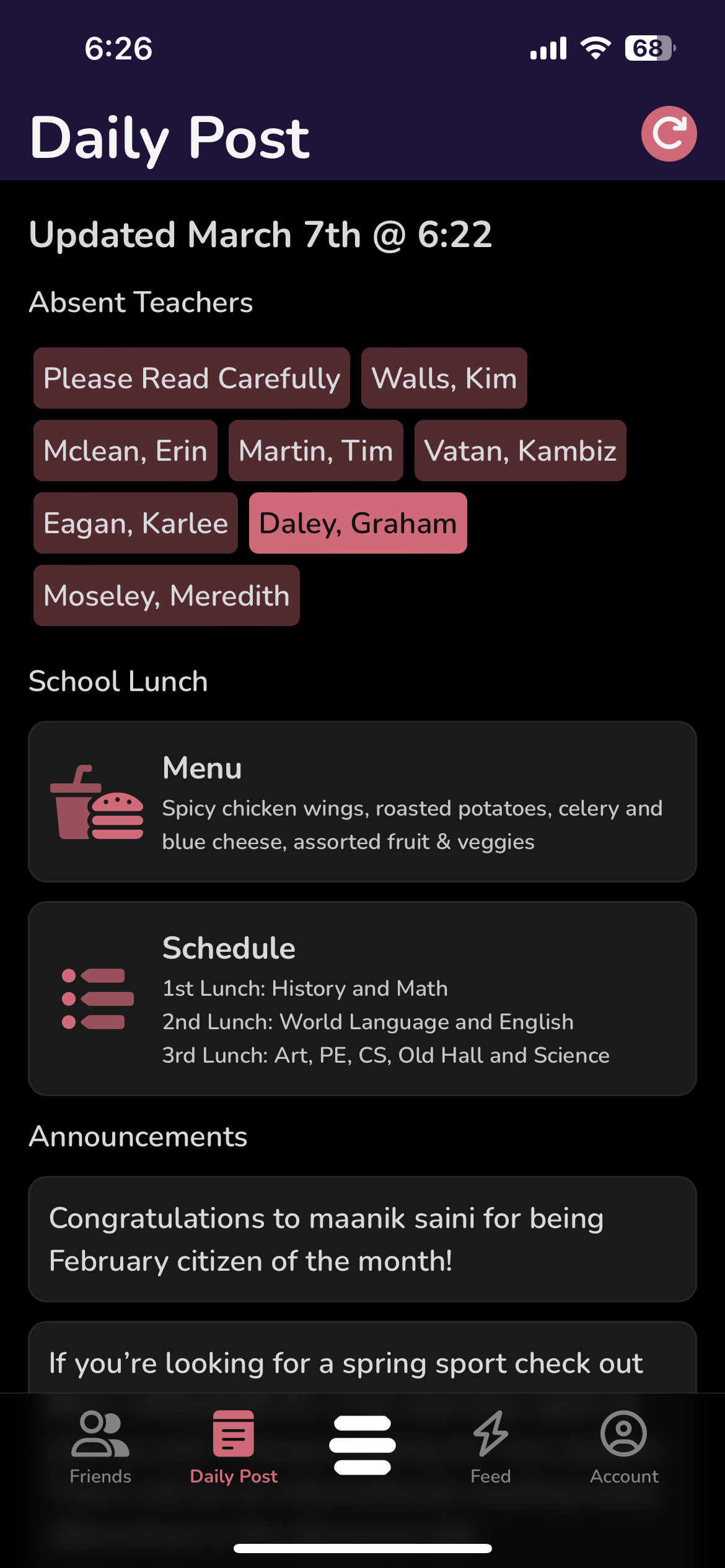
Task: Tap the center menu button
Action: [x=362, y=1444]
